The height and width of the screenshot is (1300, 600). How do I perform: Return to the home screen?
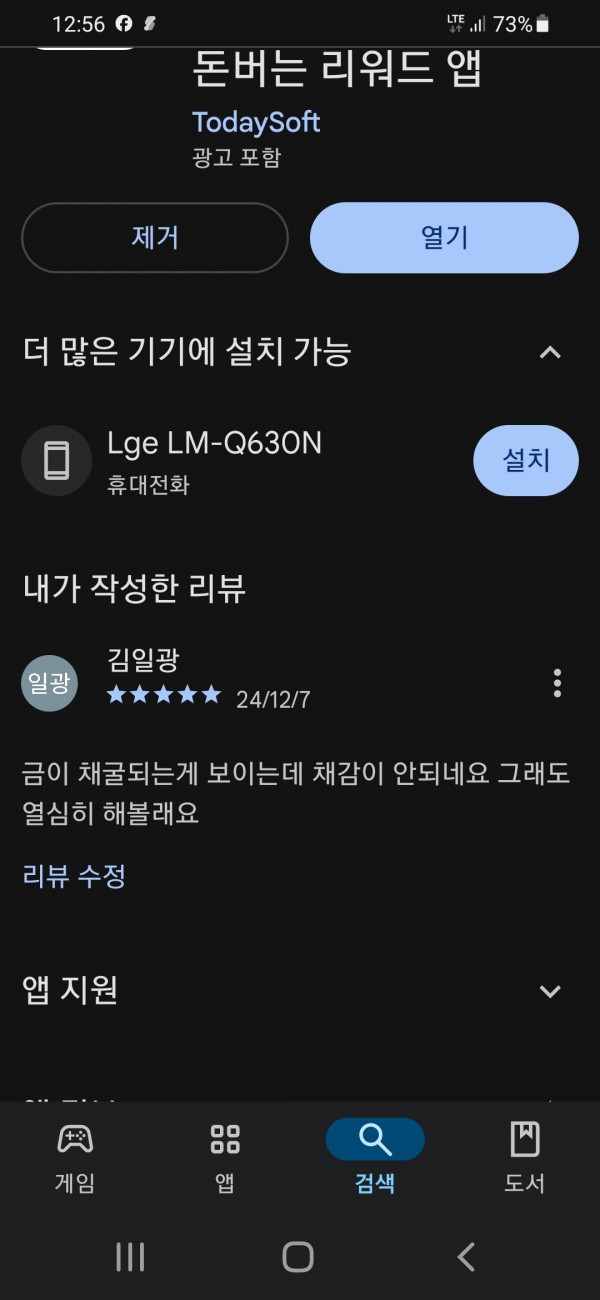pos(298,1257)
